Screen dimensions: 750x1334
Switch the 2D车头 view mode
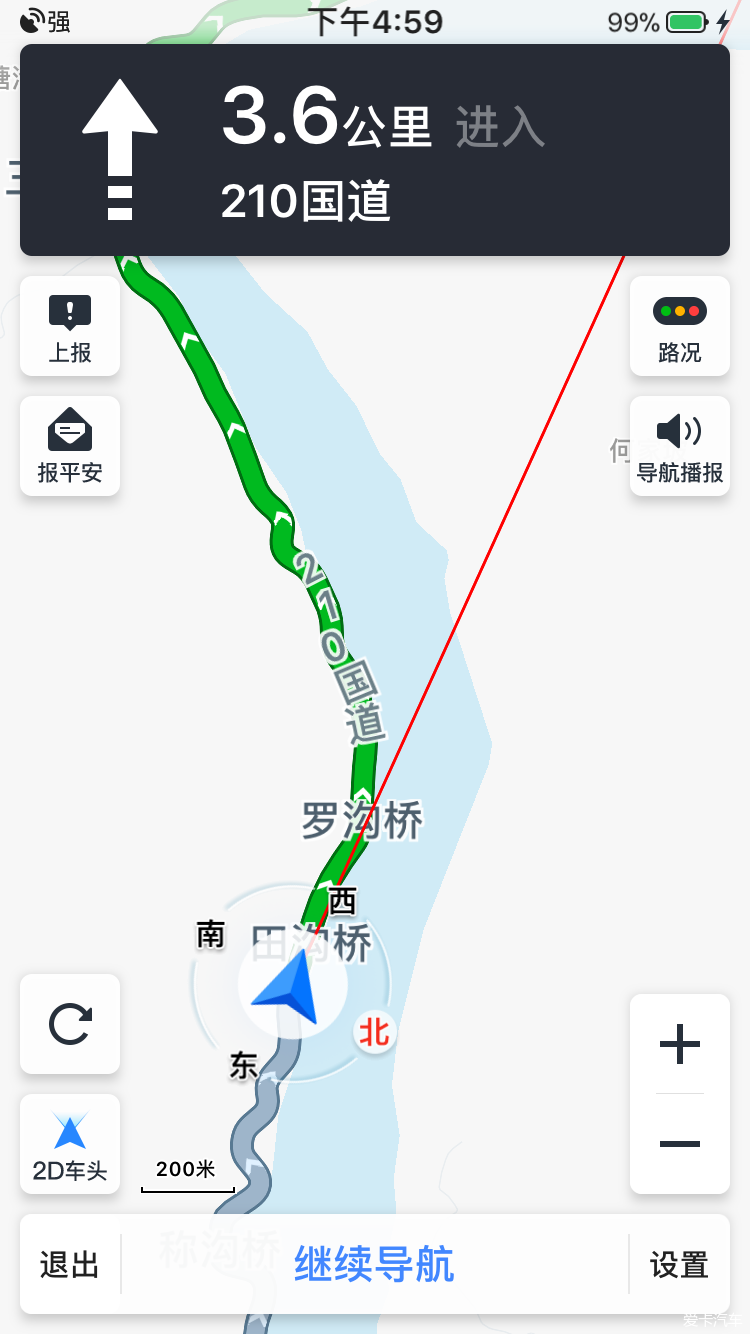click(70, 1144)
